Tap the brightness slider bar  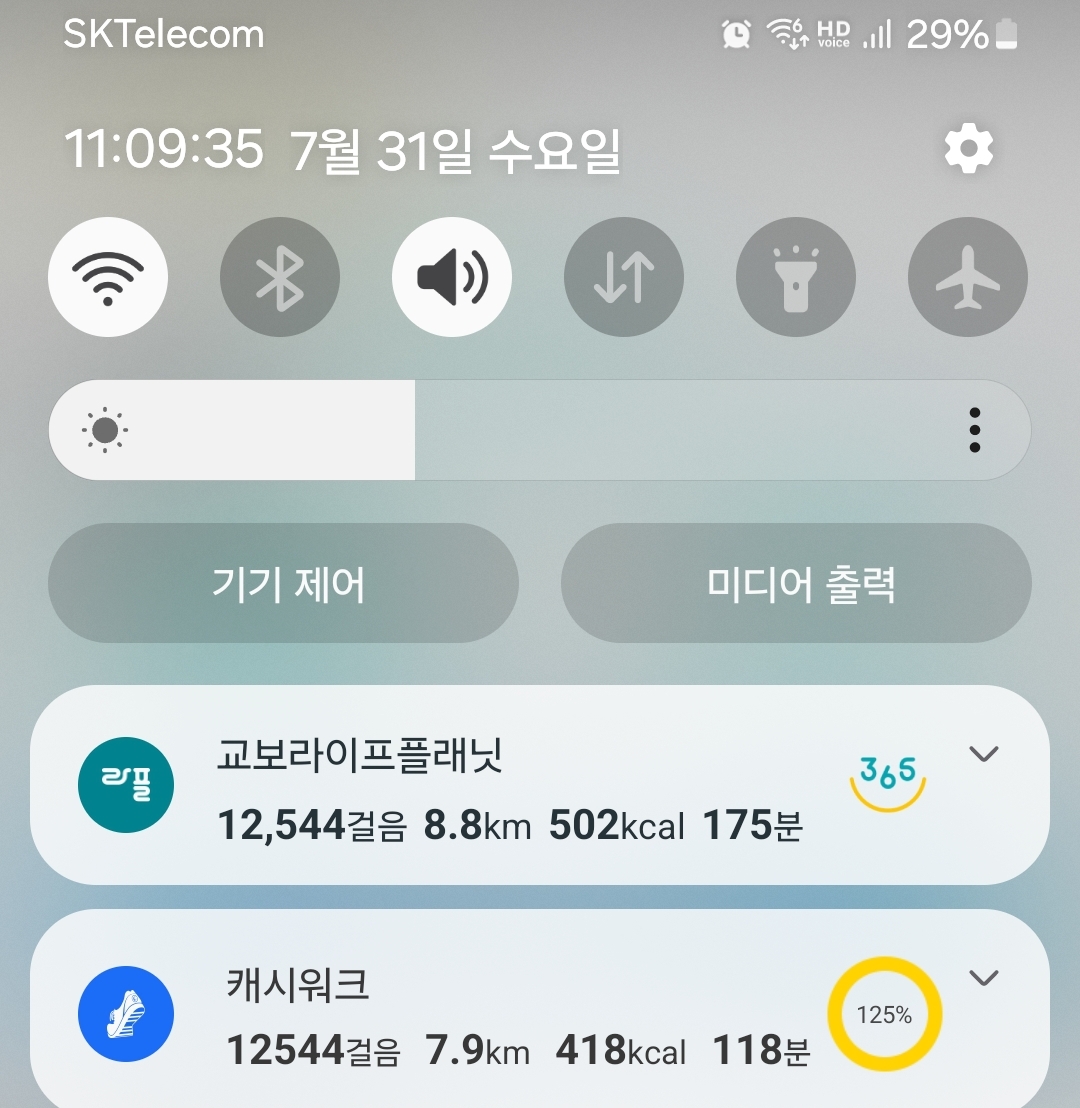click(x=540, y=431)
